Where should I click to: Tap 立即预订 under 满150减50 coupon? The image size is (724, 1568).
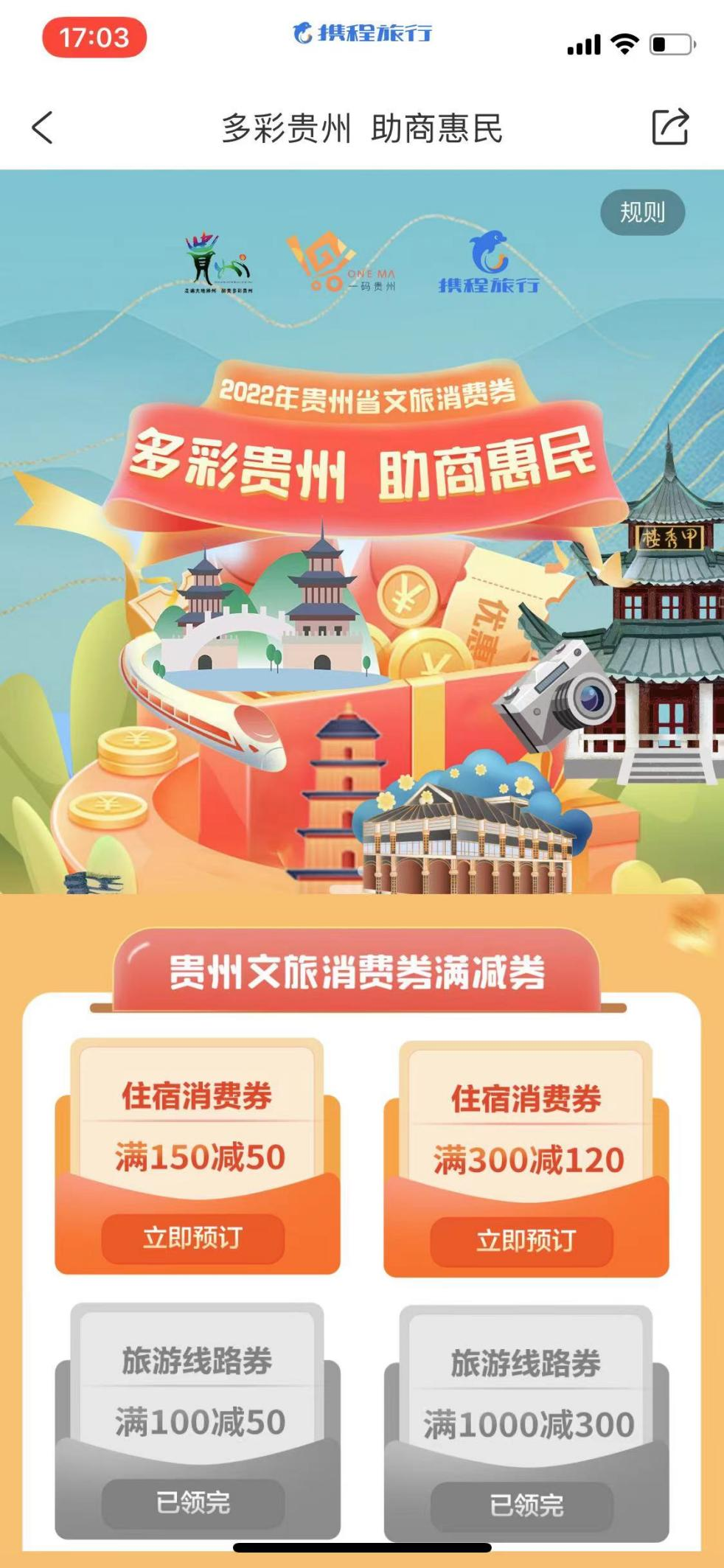coord(193,1238)
